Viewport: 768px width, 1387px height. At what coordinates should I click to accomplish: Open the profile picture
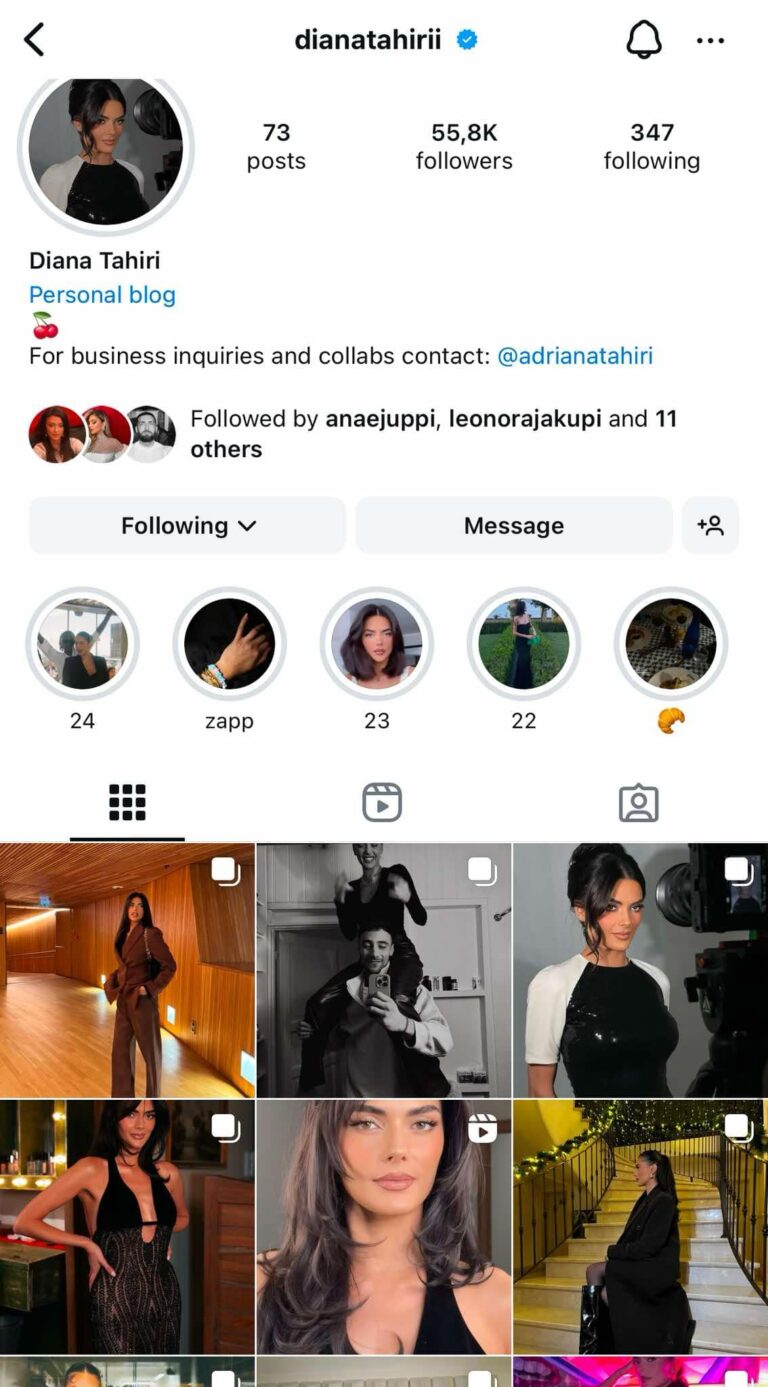[x=106, y=150]
